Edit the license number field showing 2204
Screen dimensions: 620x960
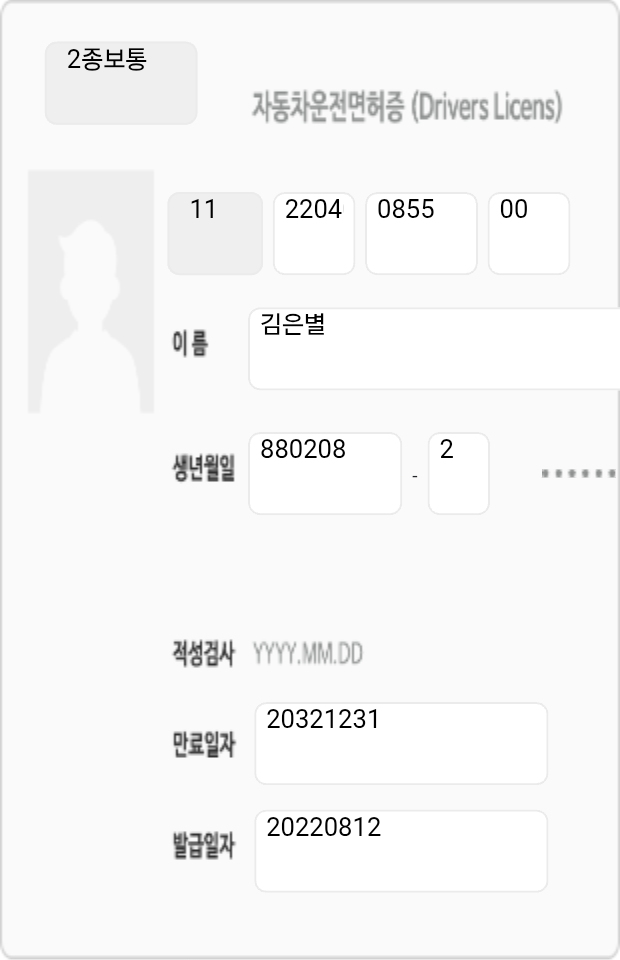(314, 233)
